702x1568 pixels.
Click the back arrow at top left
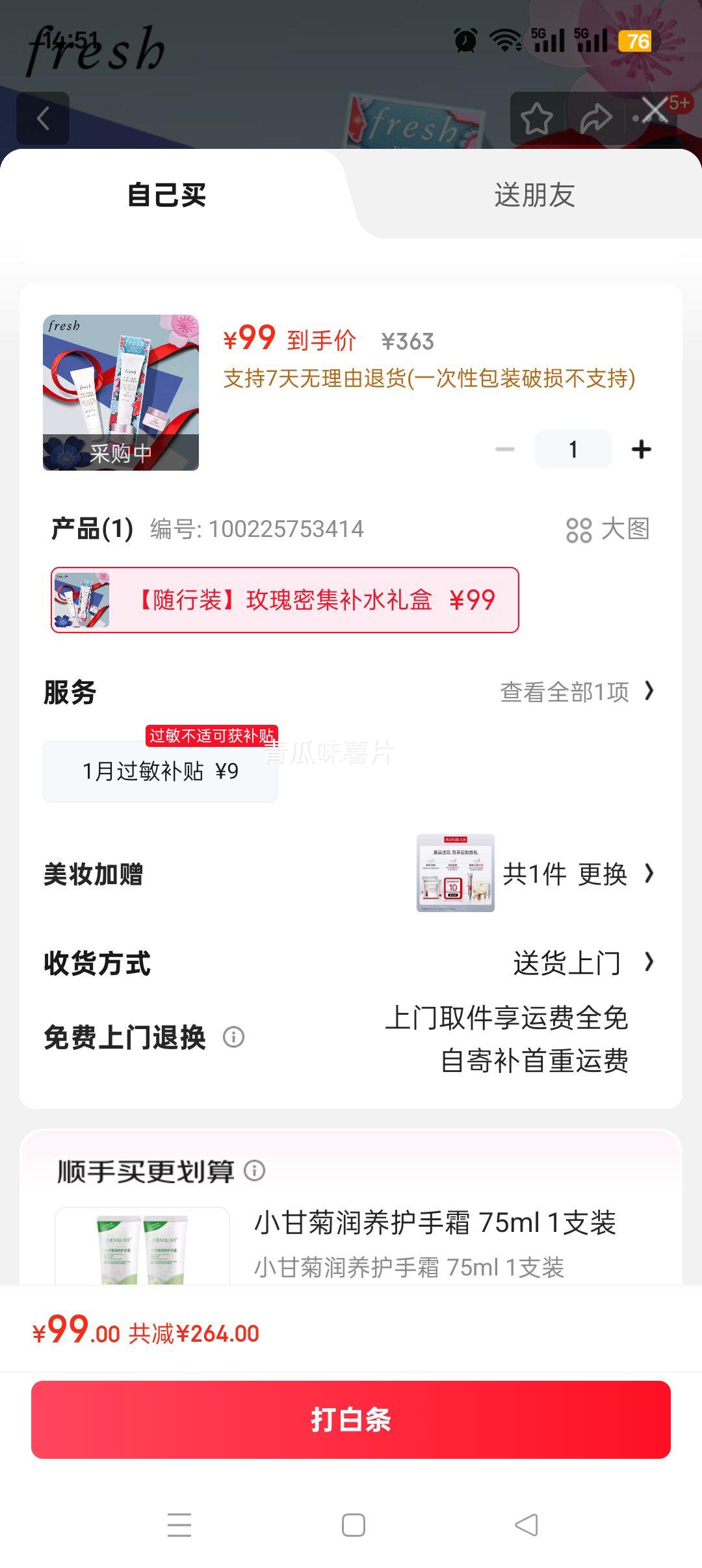coord(43,119)
